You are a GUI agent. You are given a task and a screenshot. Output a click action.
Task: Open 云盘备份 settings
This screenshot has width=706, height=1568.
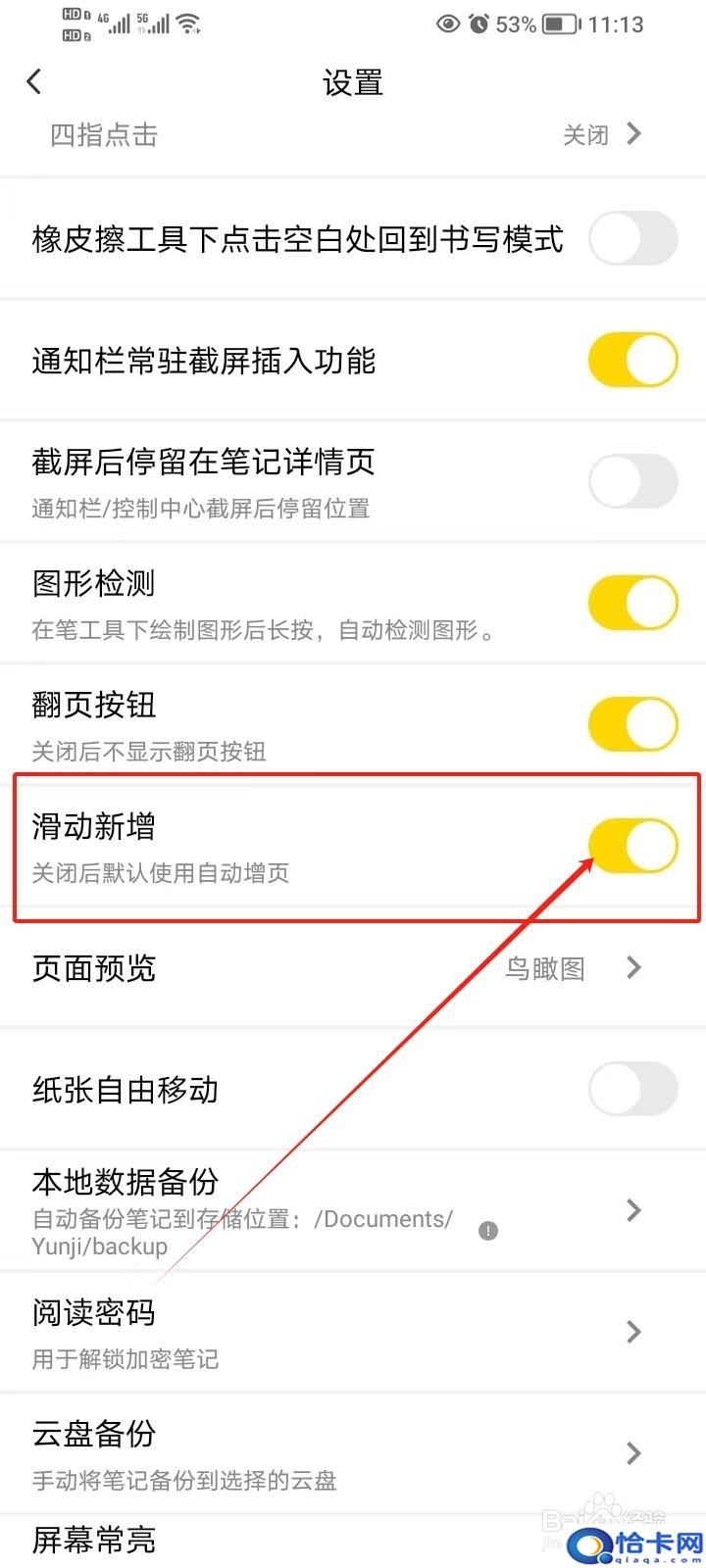click(x=353, y=1453)
